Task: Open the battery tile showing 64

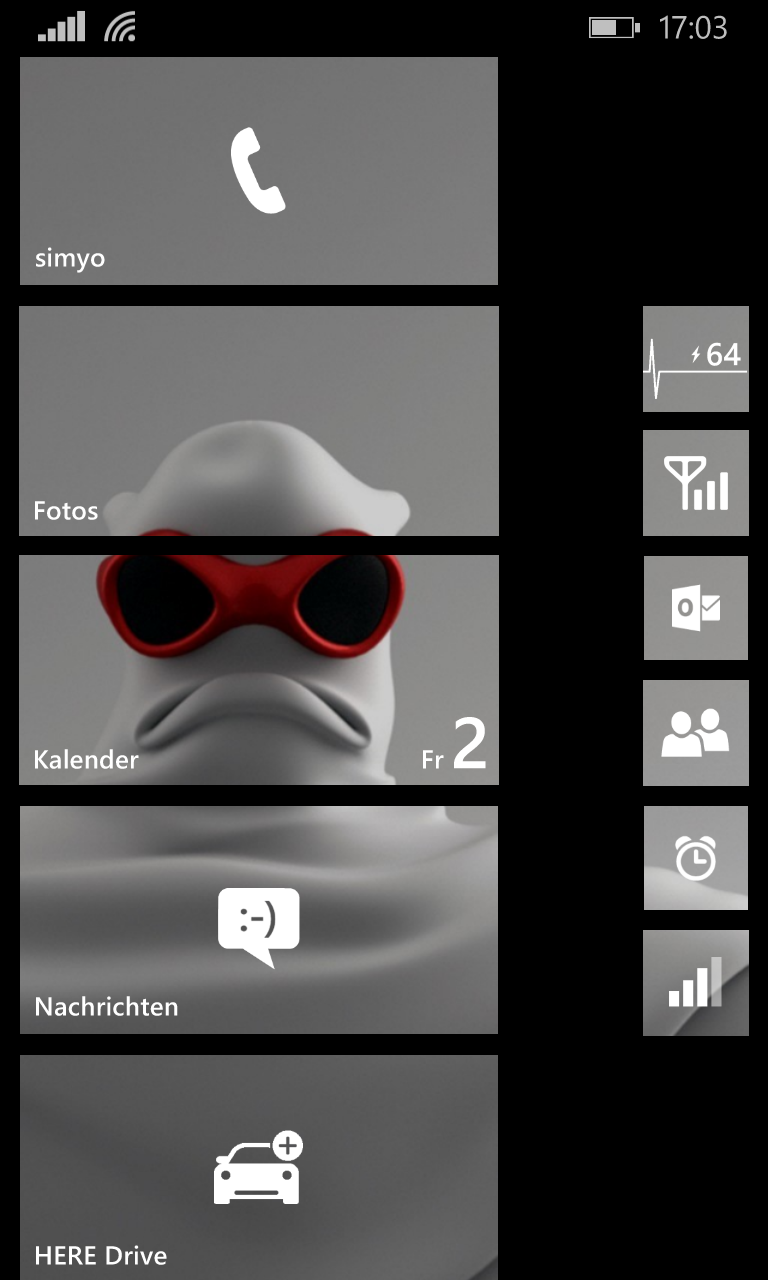Action: click(x=695, y=359)
